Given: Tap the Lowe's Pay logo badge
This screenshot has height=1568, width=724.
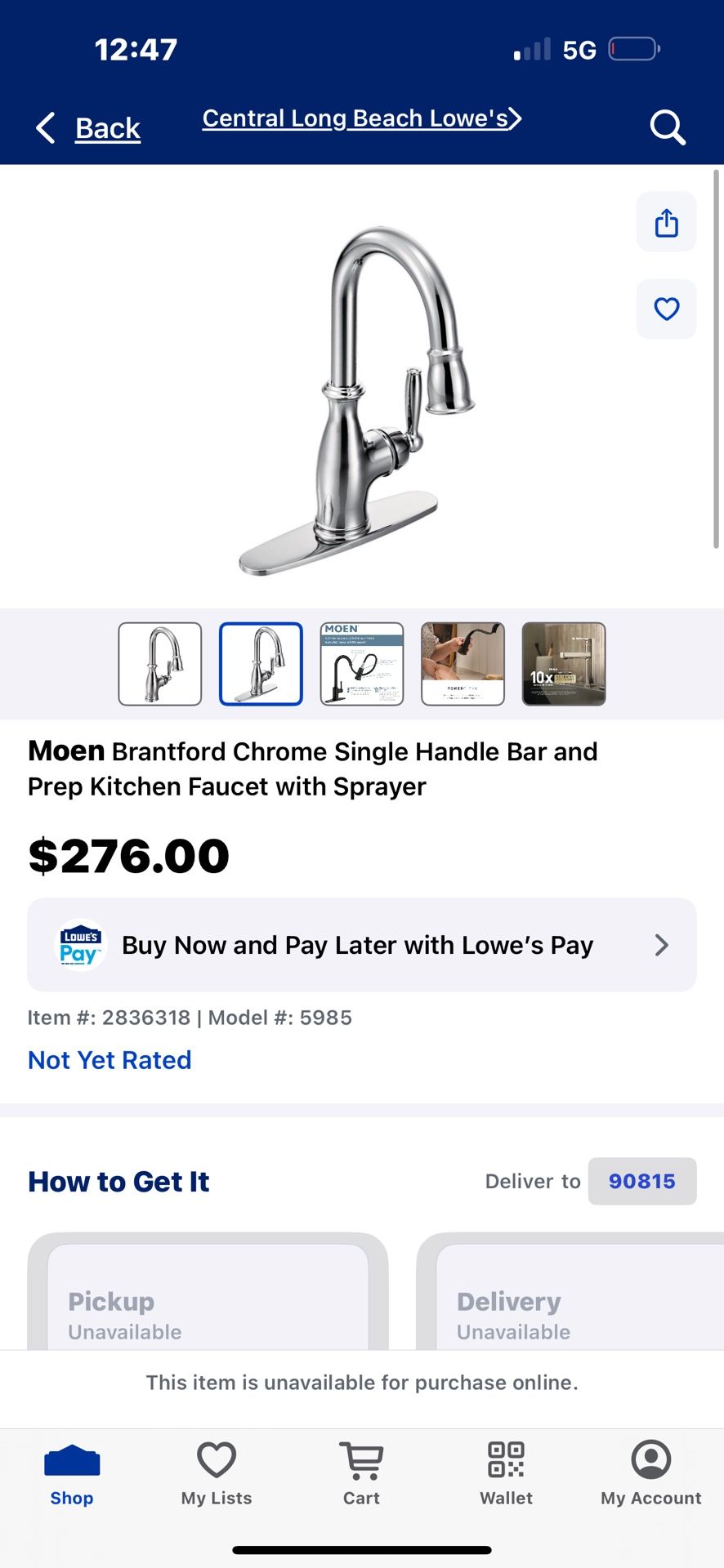Looking at the screenshot, I should 79,945.
